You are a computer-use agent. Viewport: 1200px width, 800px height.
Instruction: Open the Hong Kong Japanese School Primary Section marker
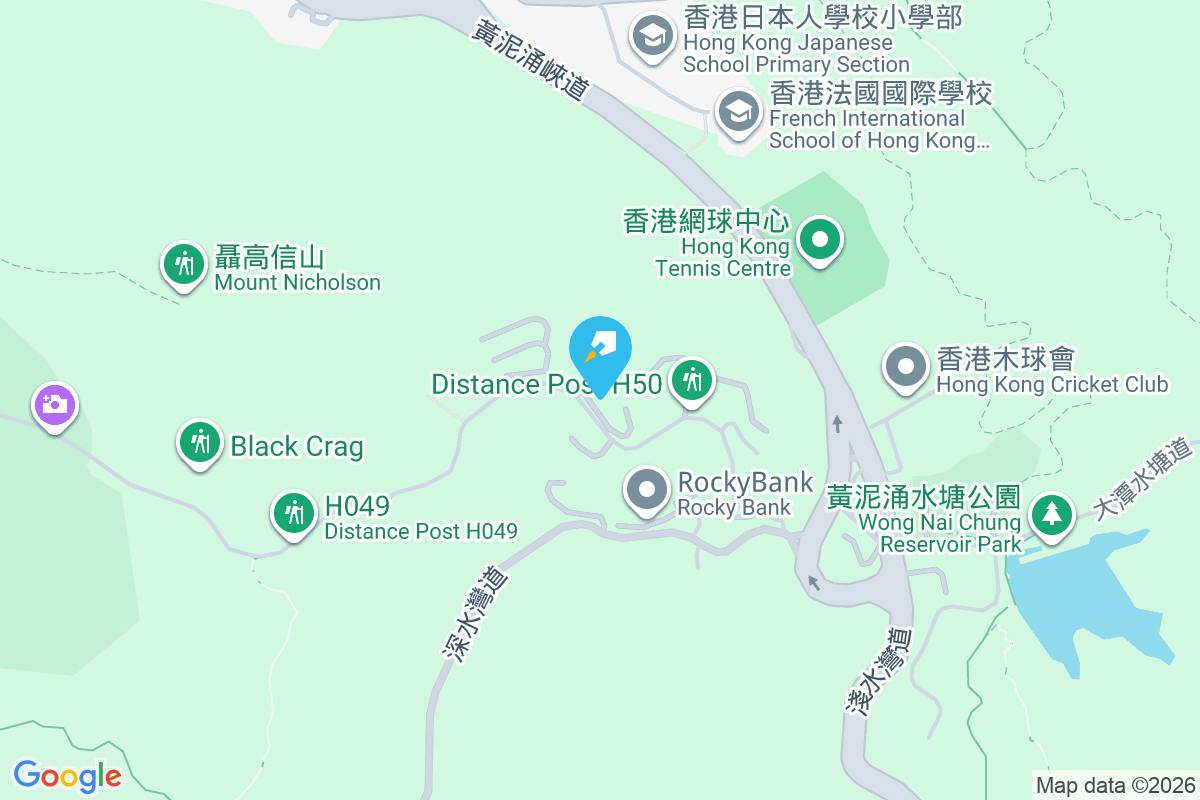click(x=652, y=38)
